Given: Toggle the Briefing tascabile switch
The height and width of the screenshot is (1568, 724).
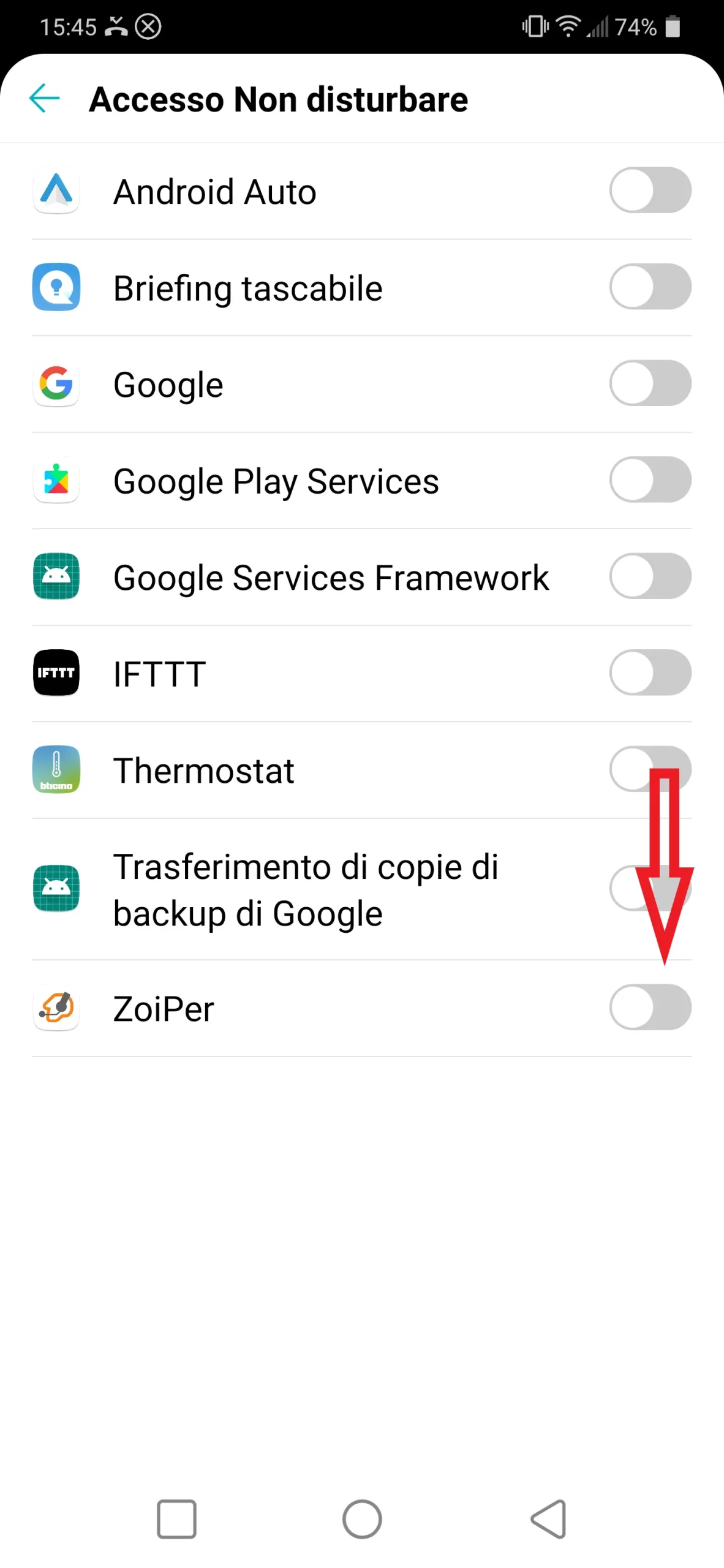Looking at the screenshot, I should 649,287.
